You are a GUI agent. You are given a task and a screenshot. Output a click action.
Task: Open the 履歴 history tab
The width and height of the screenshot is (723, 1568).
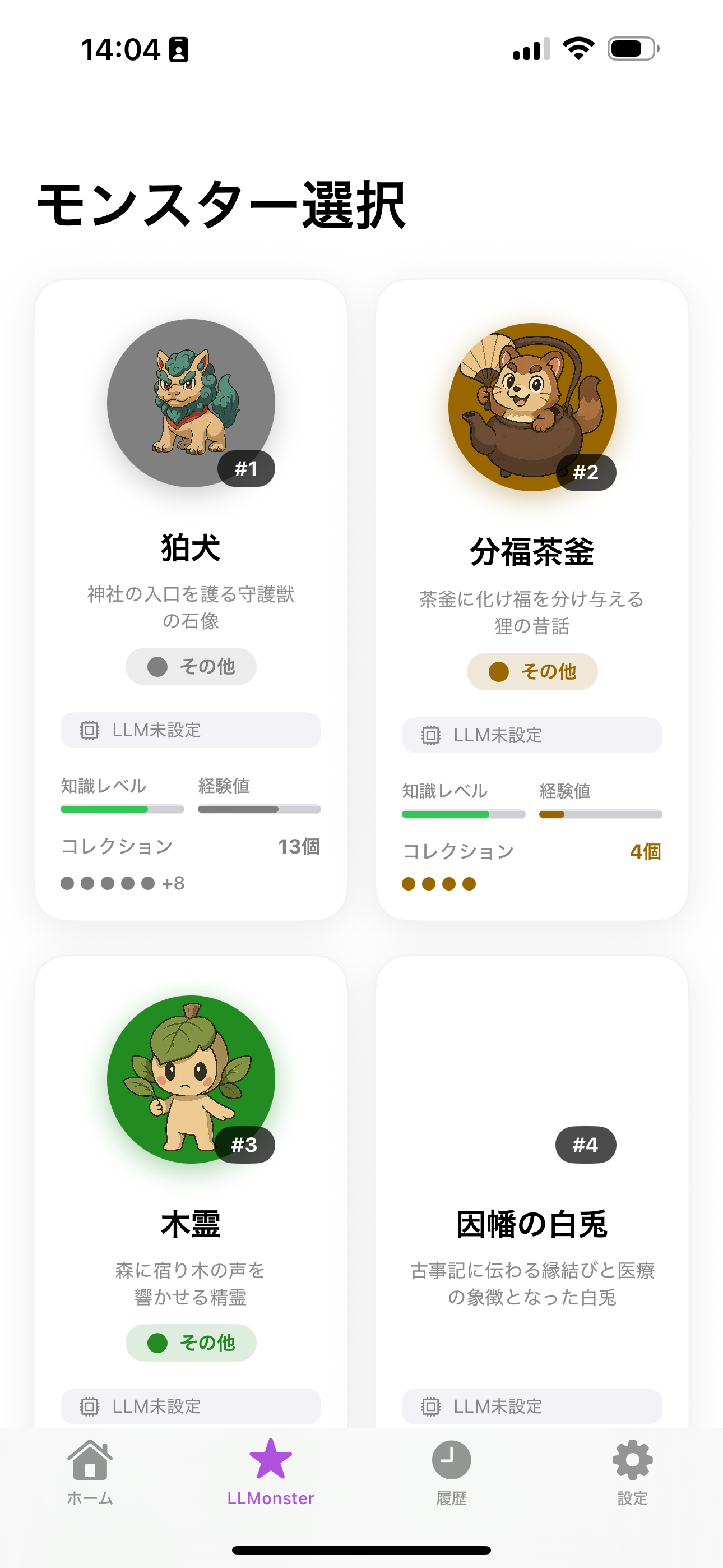(x=451, y=1470)
